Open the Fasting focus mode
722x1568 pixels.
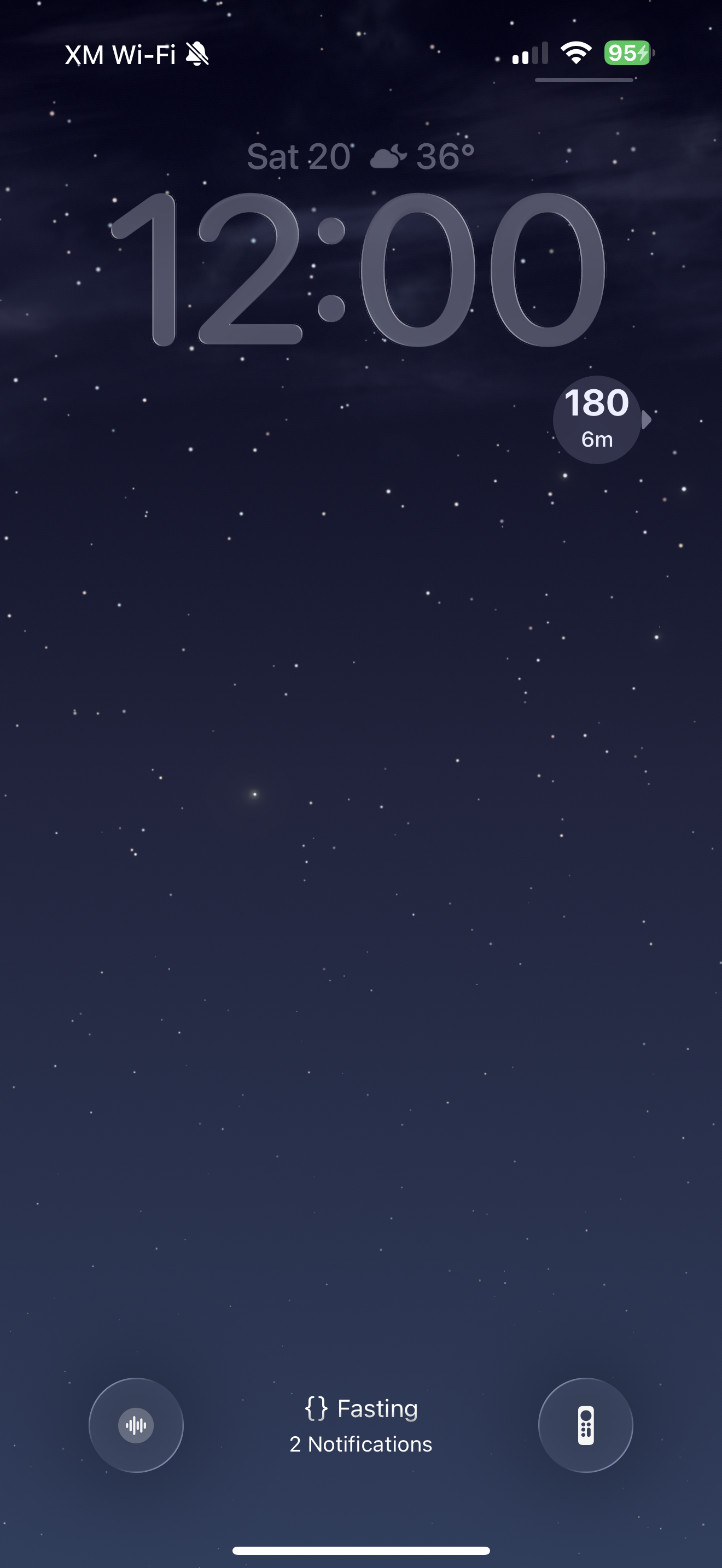point(361,1408)
